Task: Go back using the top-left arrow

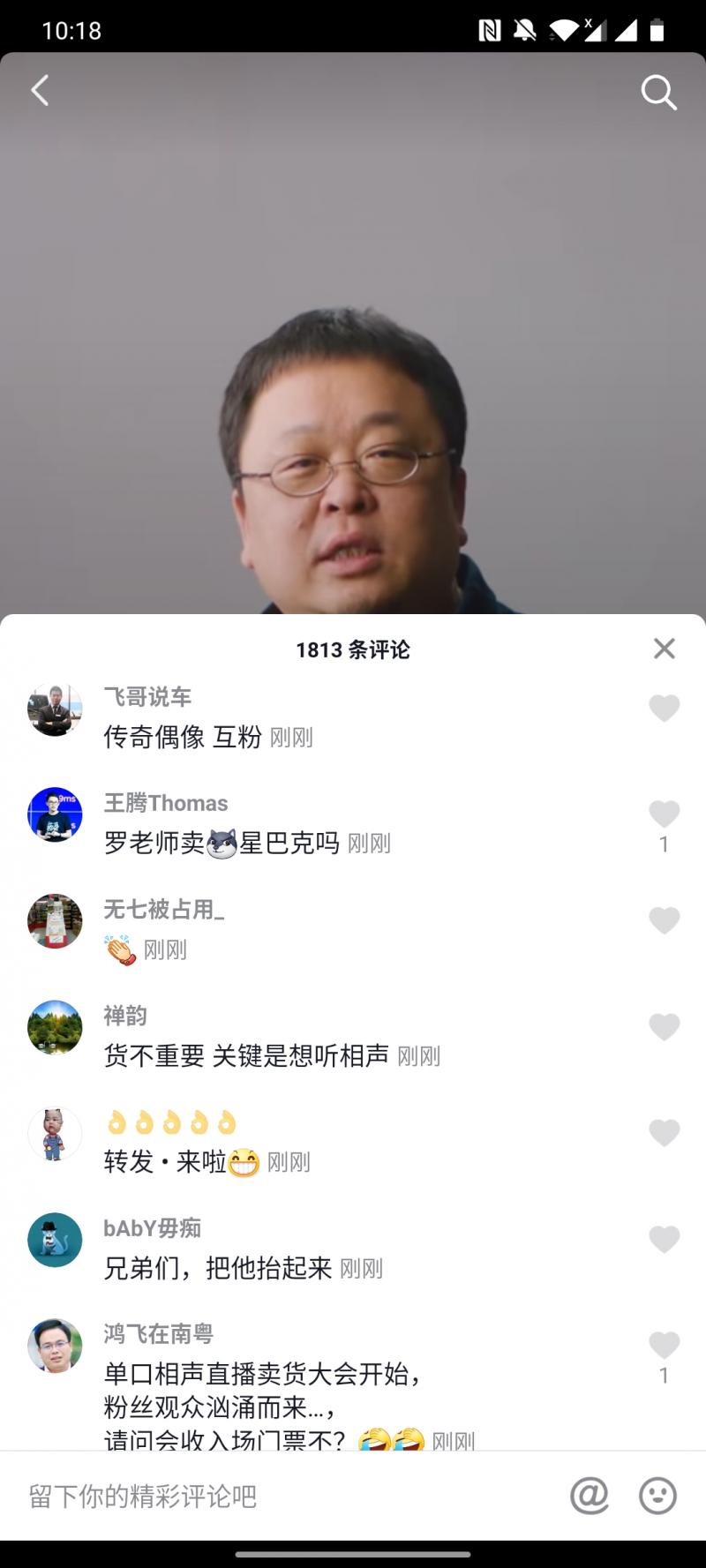Action: 40,91
